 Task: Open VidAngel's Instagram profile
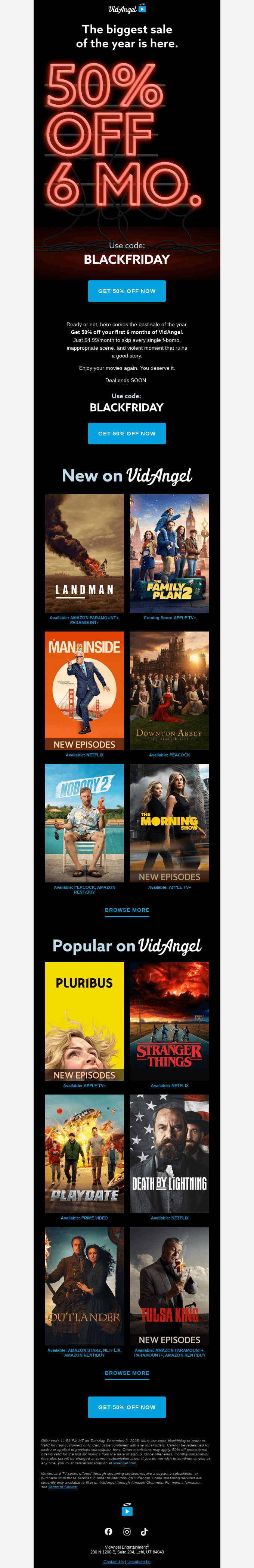(126, 1531)
